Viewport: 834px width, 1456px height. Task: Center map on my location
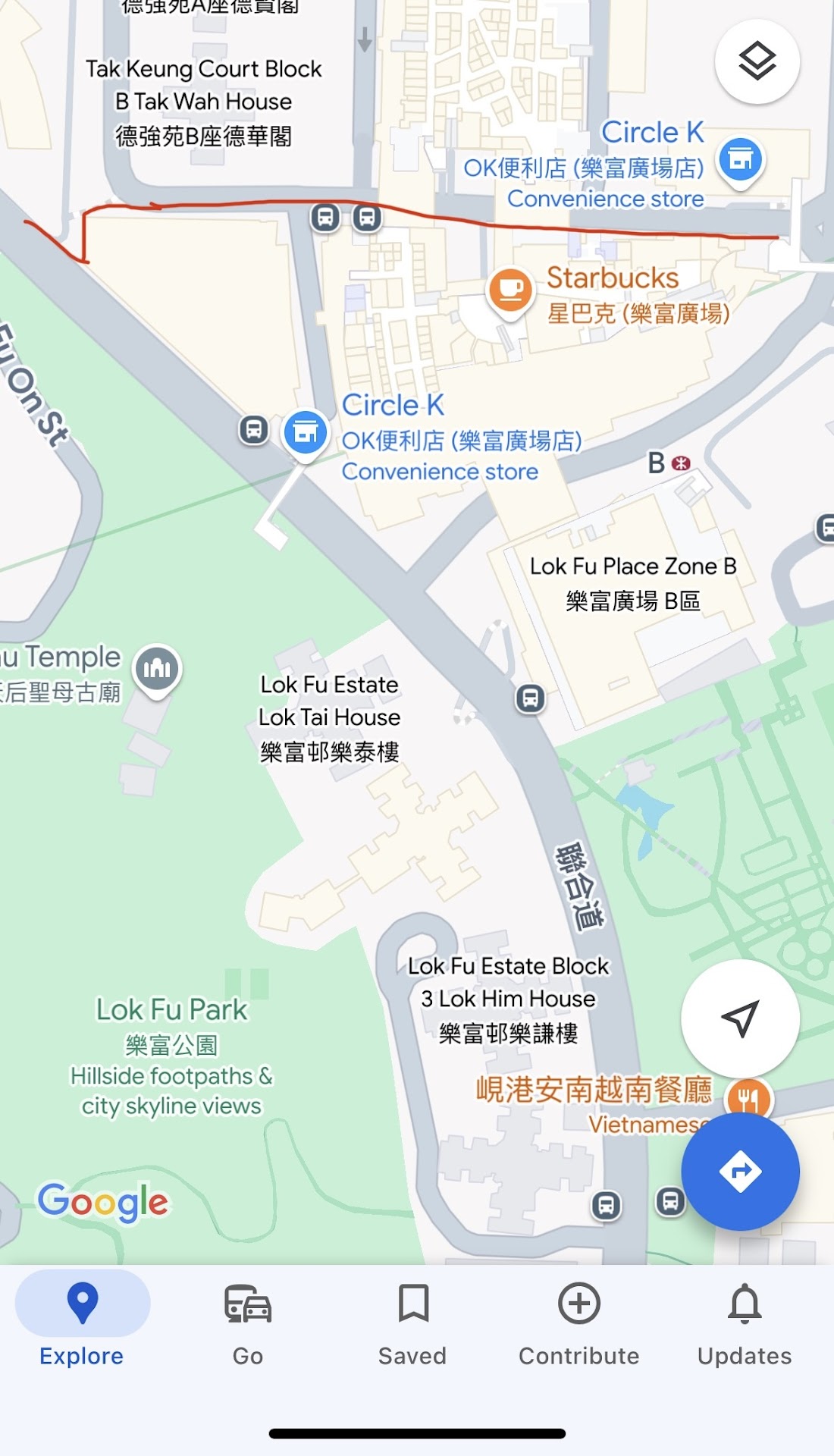pos(740,1018)
